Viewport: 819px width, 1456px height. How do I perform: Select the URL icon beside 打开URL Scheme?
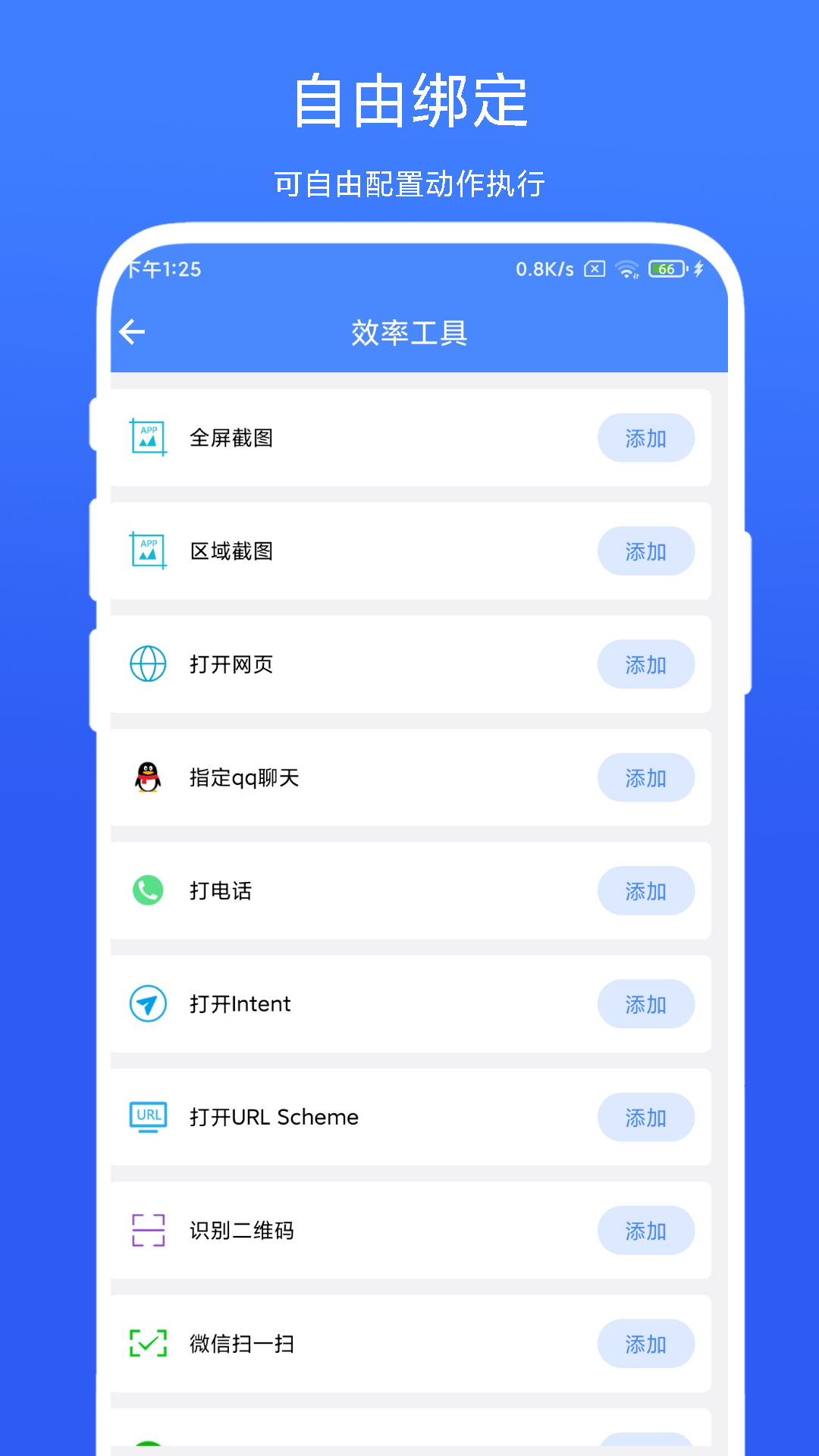pos(148,1117)
